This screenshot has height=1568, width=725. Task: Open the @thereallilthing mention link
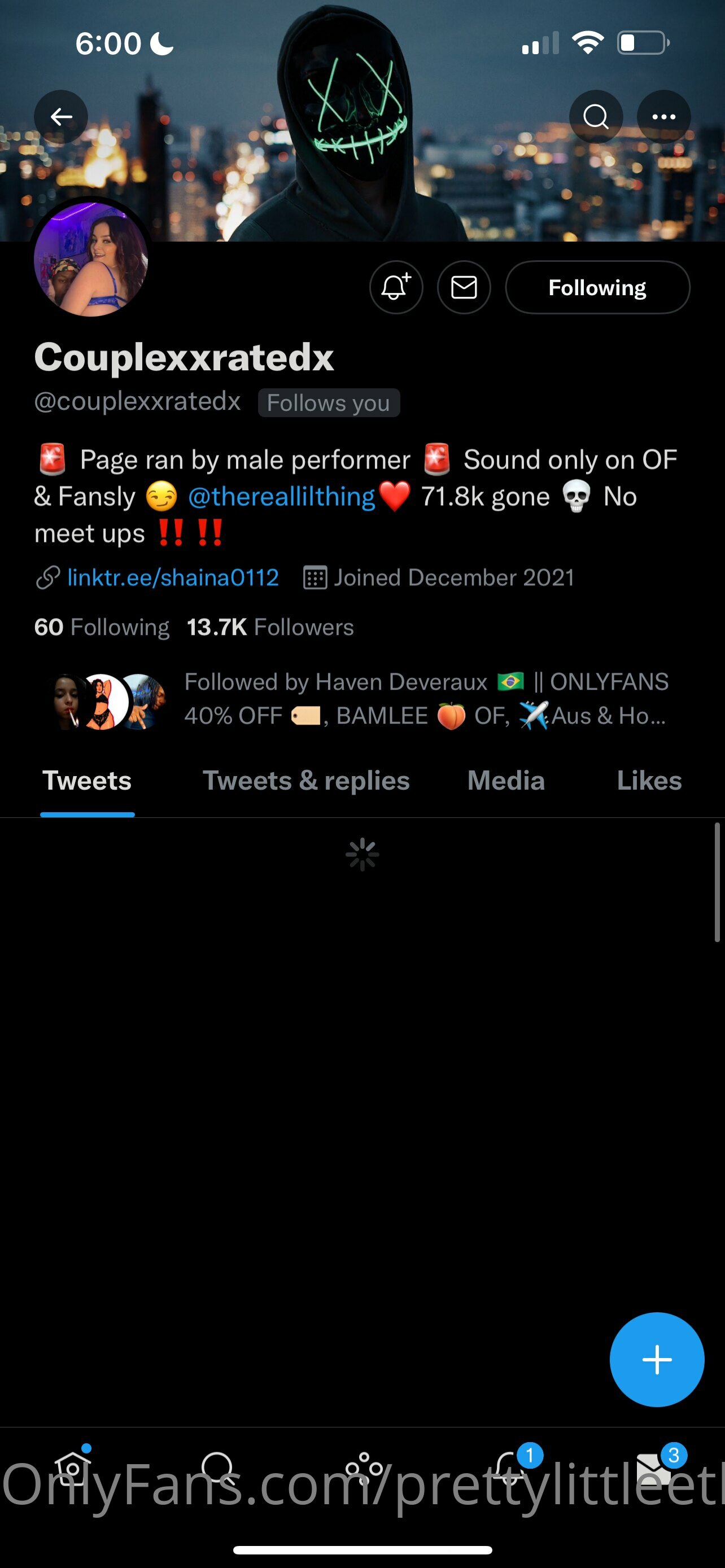282,497
